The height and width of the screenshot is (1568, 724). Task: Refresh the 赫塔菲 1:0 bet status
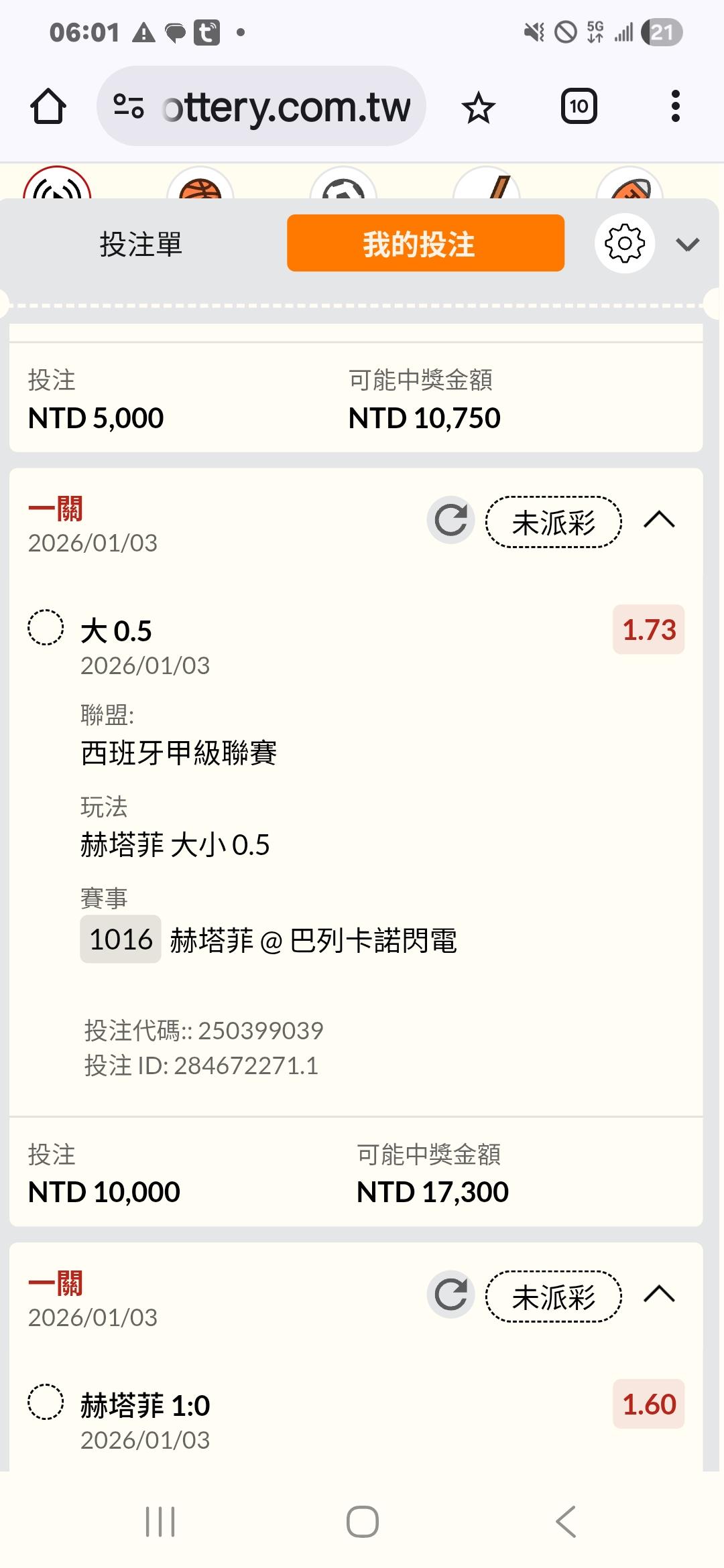click(x=450, y=1295)
